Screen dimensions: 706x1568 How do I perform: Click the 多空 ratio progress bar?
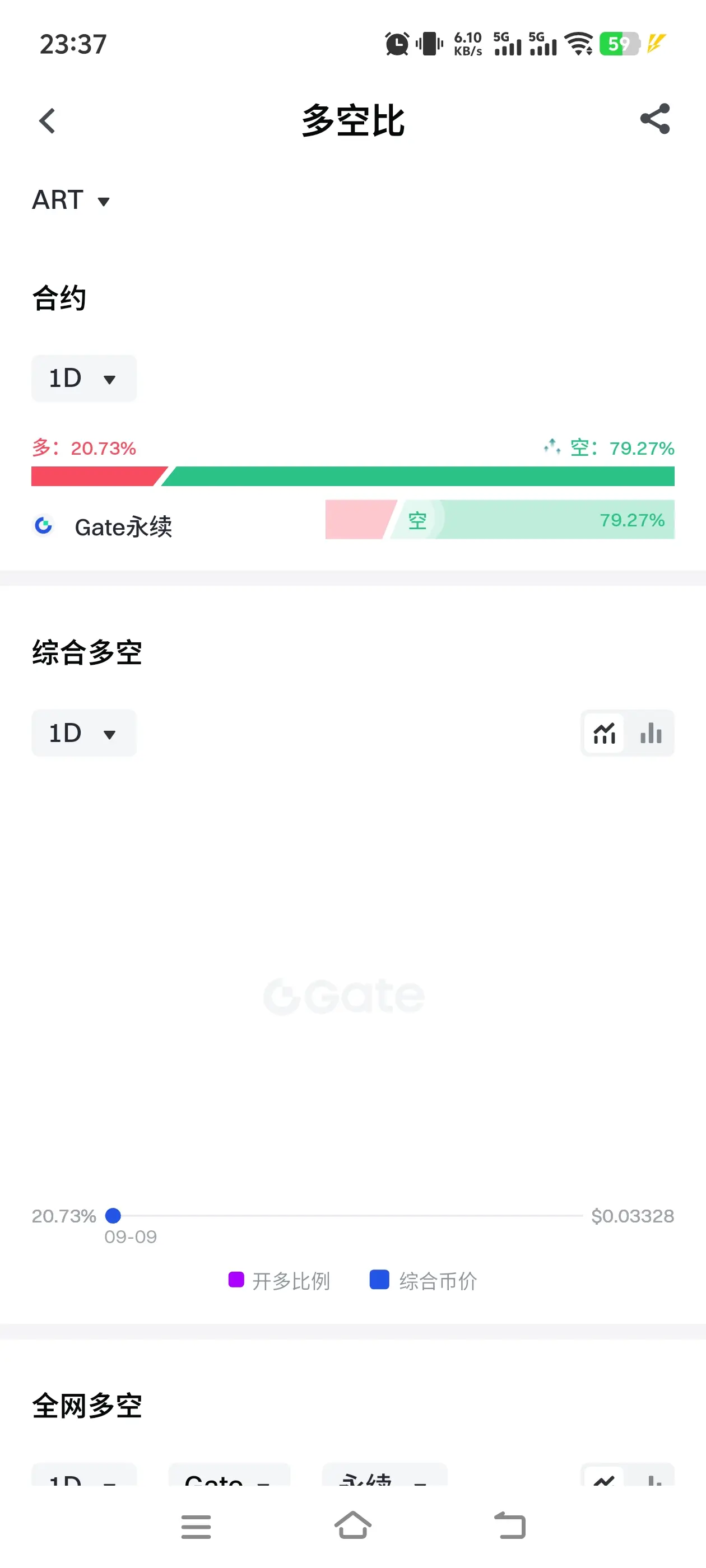tap(352, 477)
